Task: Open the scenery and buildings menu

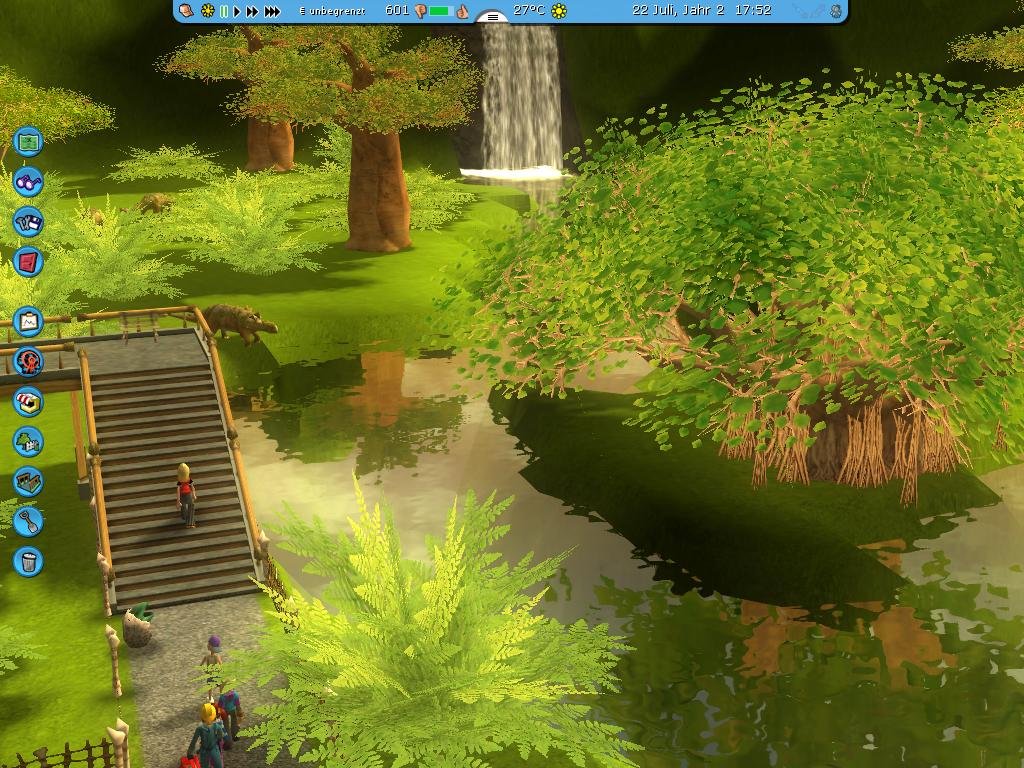Action: tap(28, 441)
